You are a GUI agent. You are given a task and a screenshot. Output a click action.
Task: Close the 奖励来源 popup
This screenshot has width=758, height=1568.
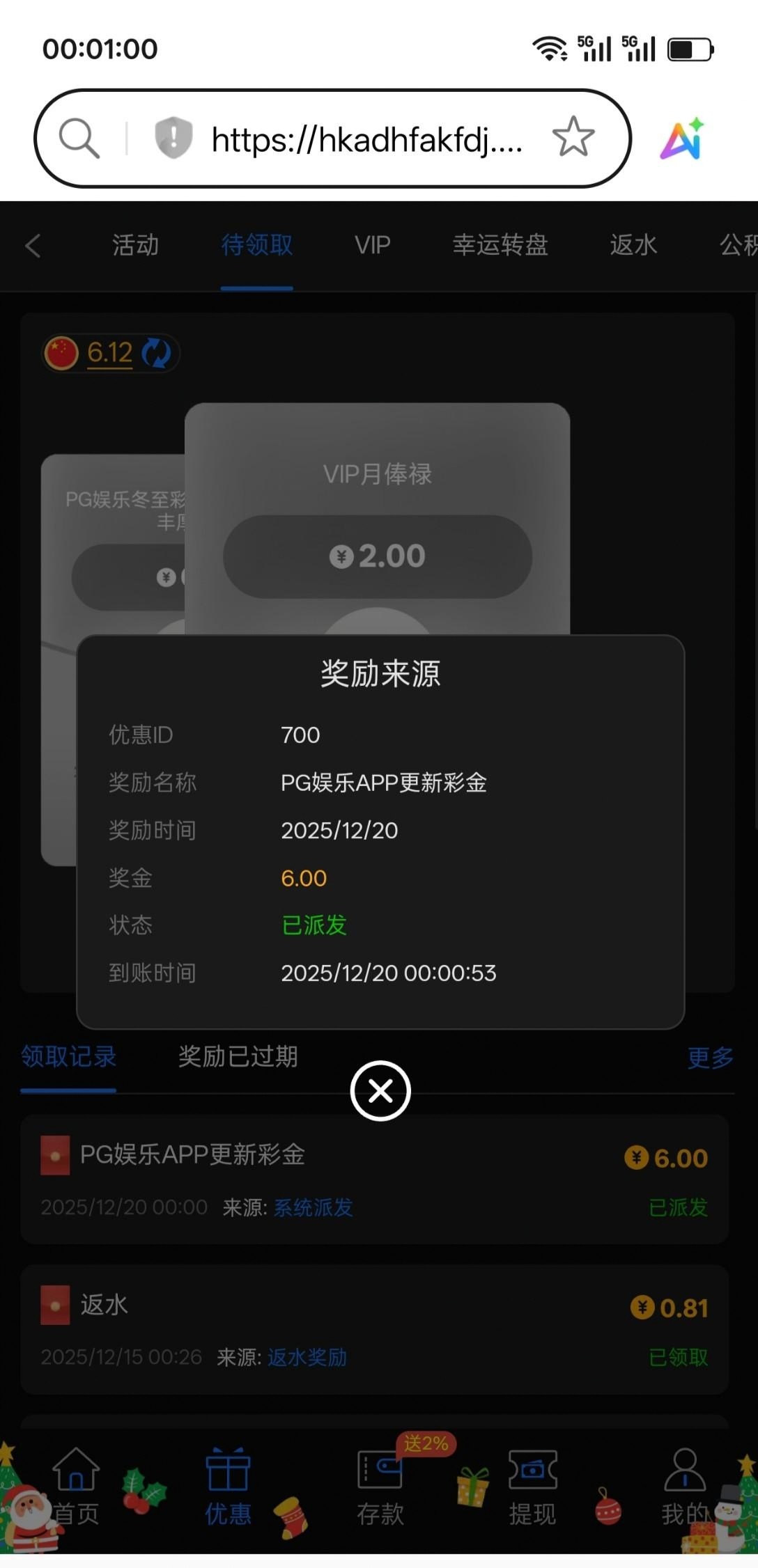[x=380, y=1090]
